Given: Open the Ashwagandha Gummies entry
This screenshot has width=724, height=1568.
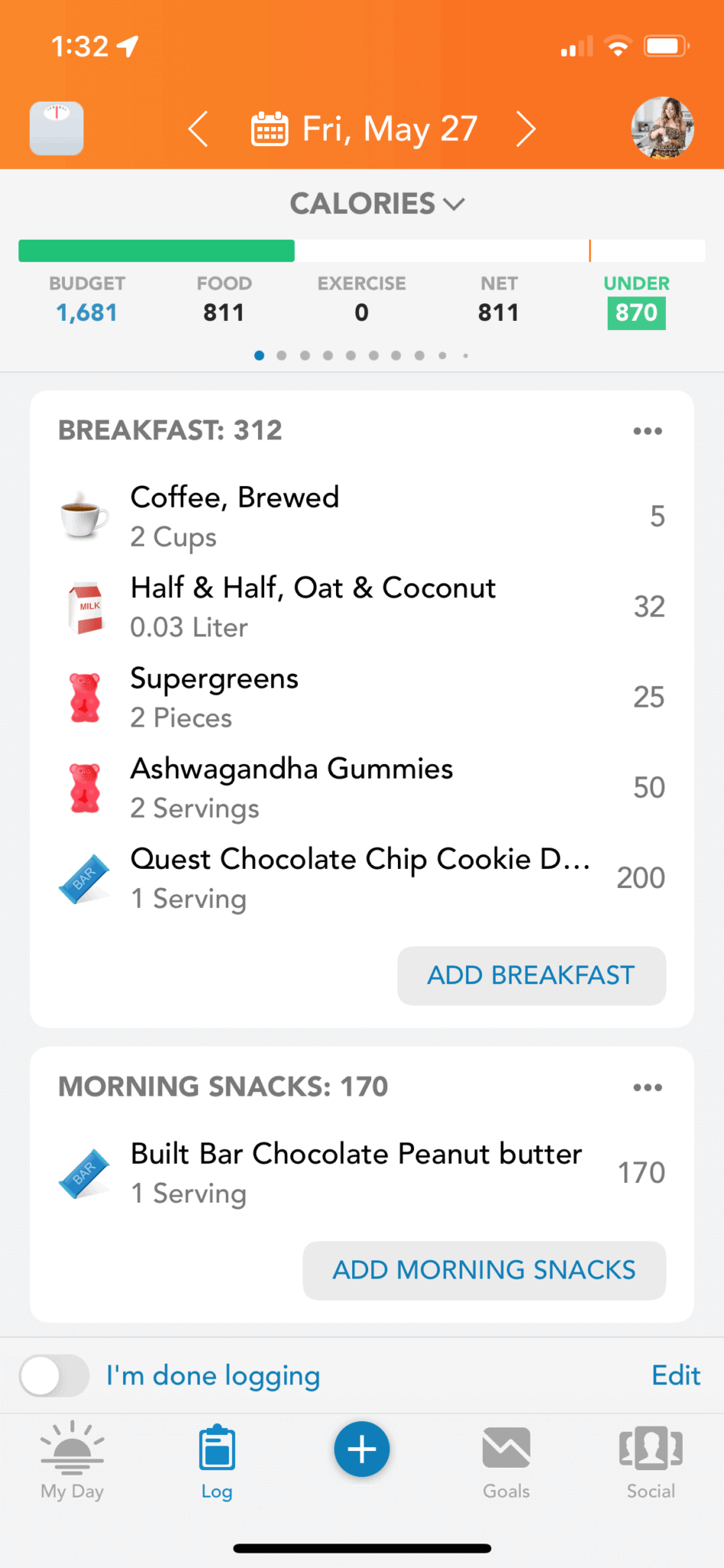Looking at the screenshot, I should coord(362,788).
